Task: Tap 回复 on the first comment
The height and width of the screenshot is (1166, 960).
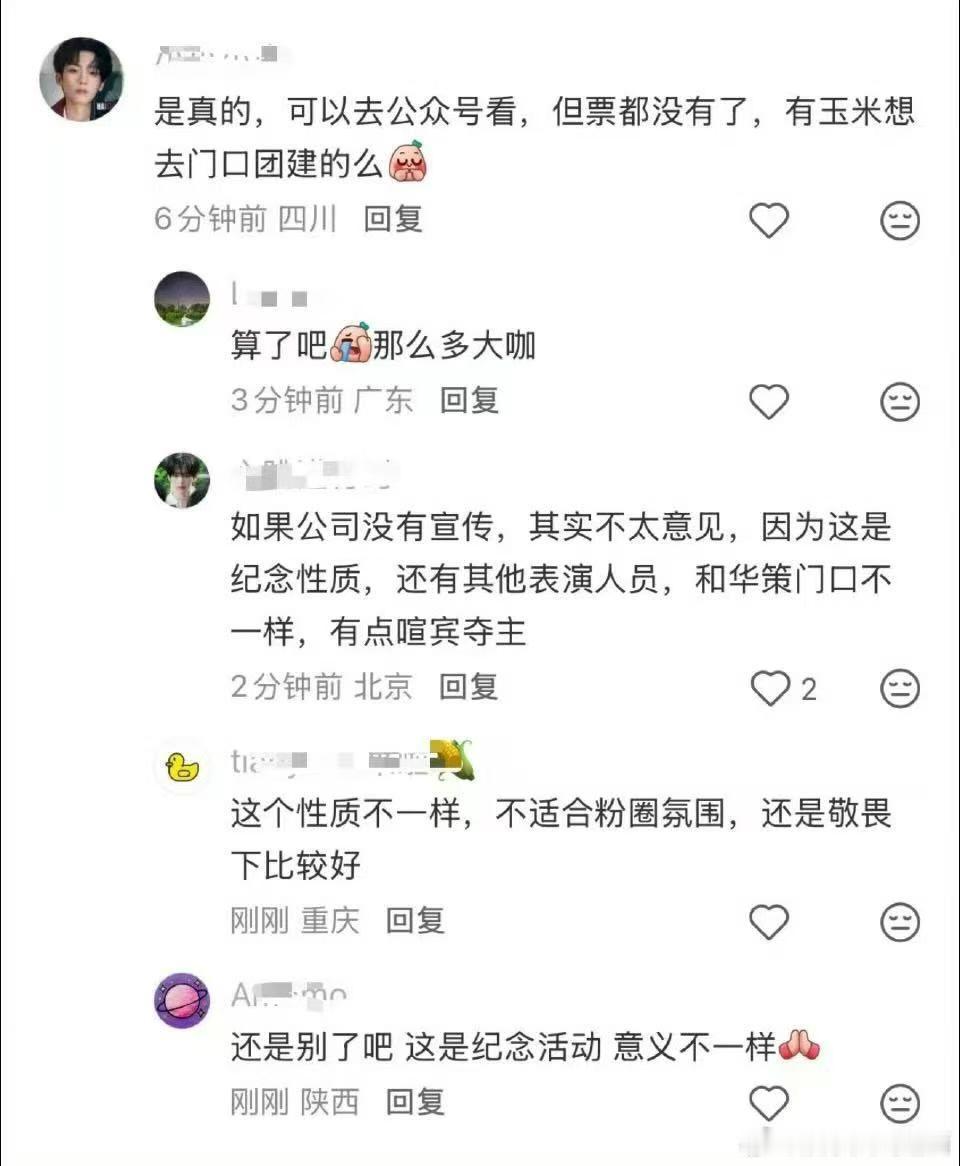Action: tap(393, 221)
